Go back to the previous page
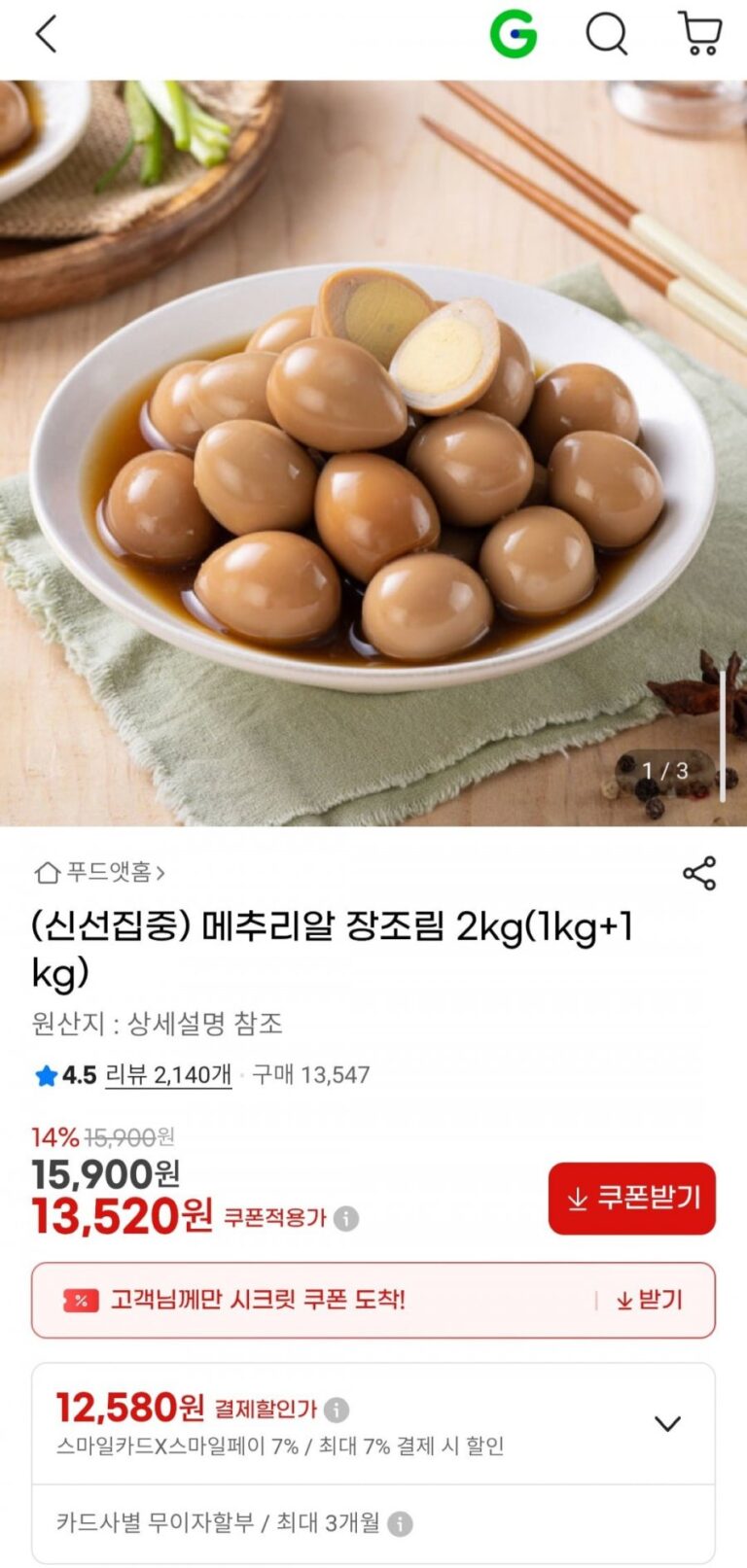The image size is (747, 1568). [46, 34]
